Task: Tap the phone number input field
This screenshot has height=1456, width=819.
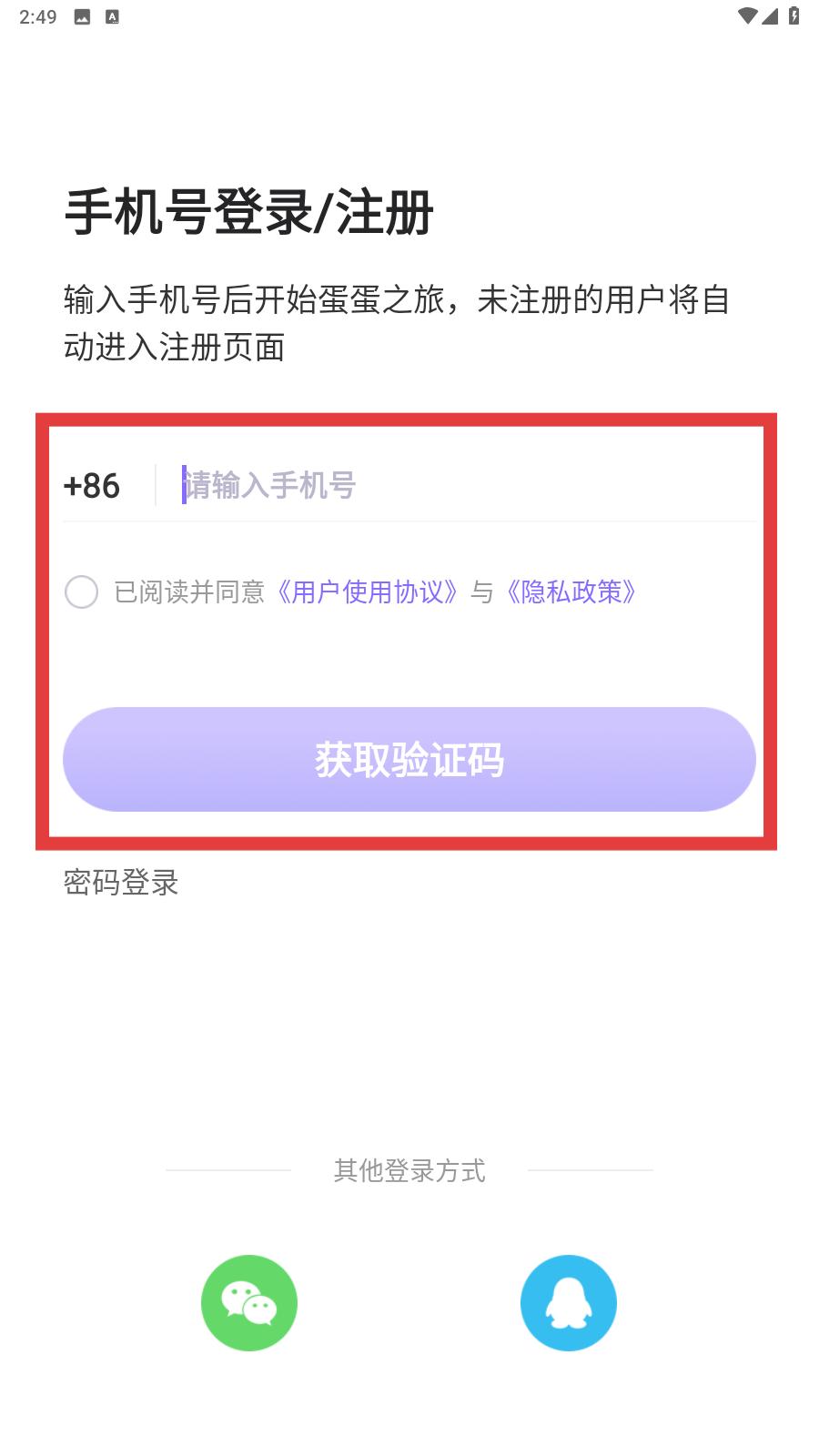Action: click(x=469, y=485)
